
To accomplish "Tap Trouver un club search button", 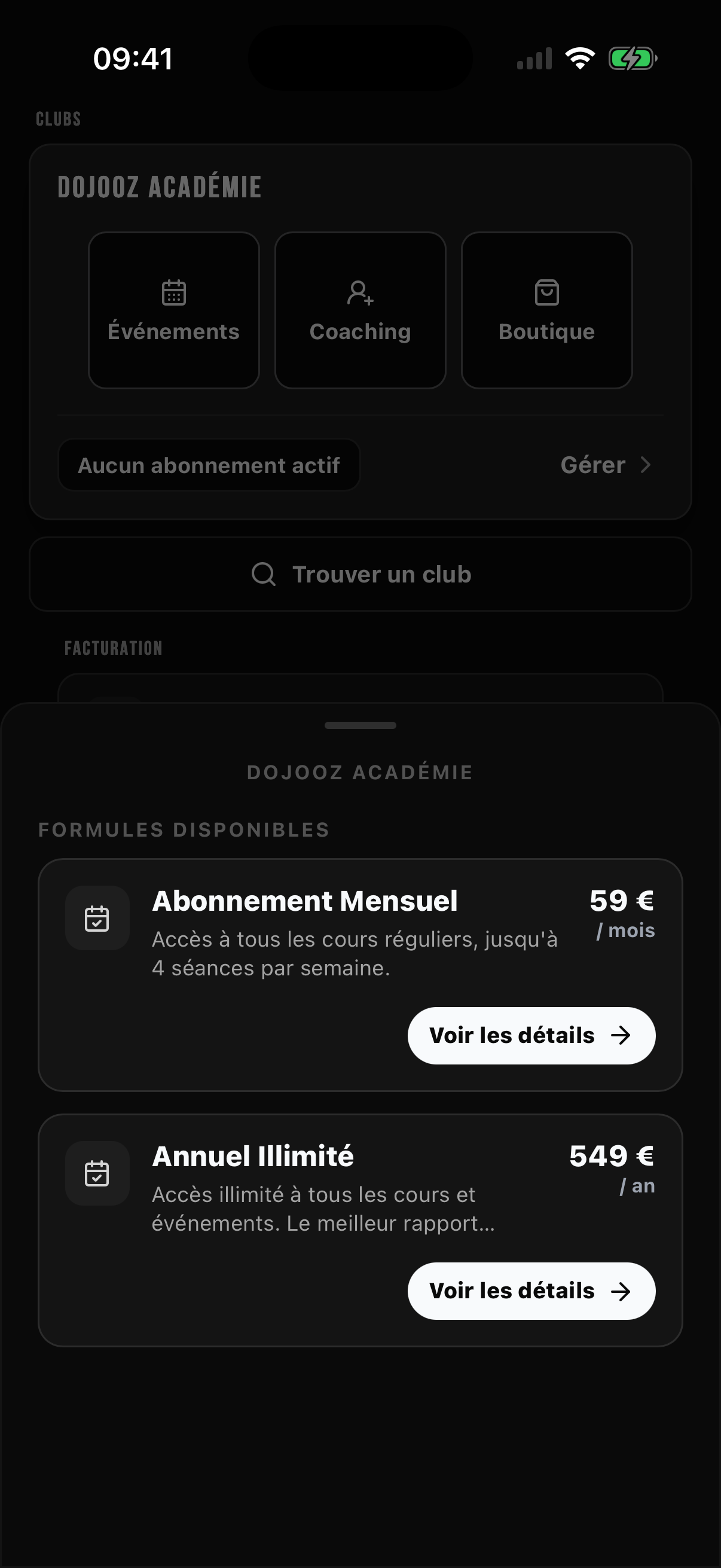I will click(x=360, y=574).
